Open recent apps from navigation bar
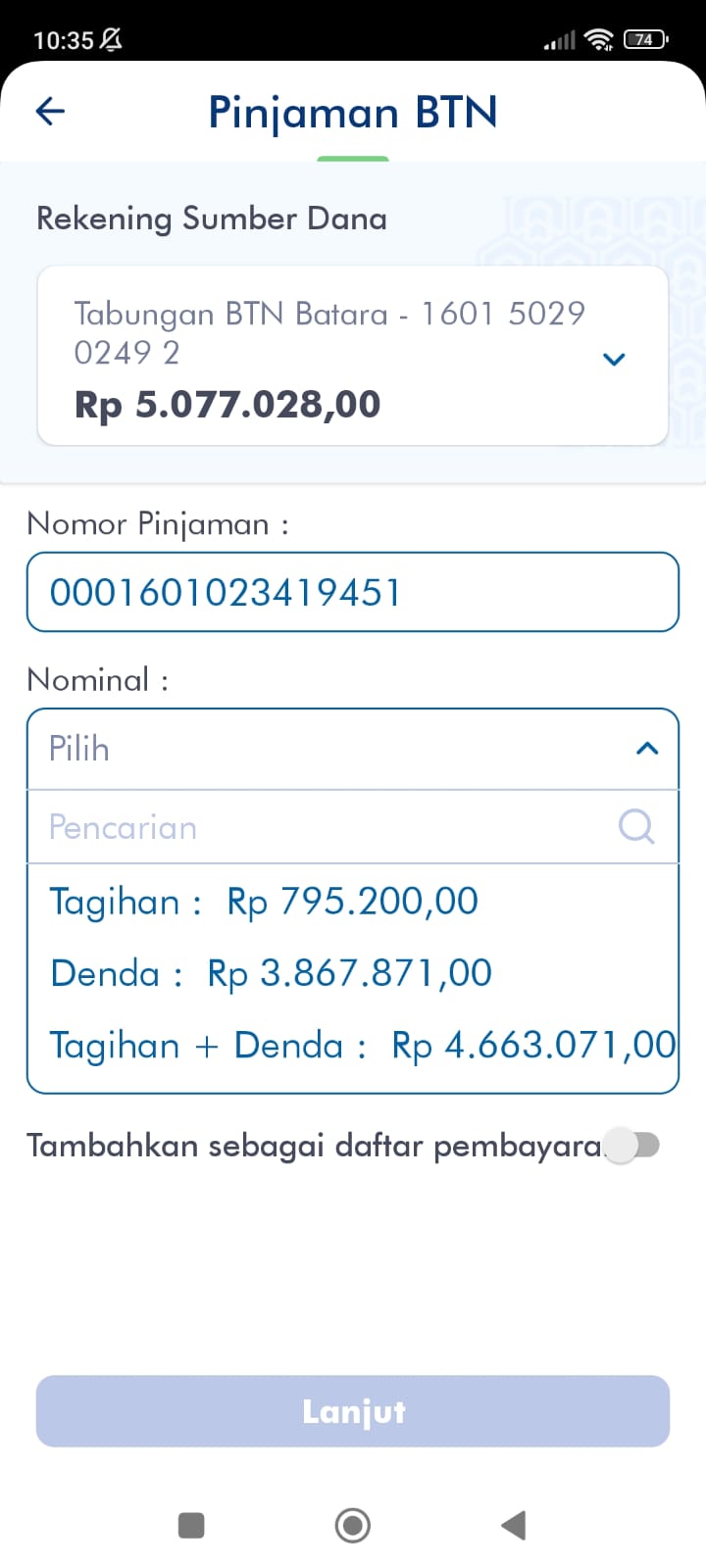Viewport: 706px width, 1568px height. pos(191,1525)
